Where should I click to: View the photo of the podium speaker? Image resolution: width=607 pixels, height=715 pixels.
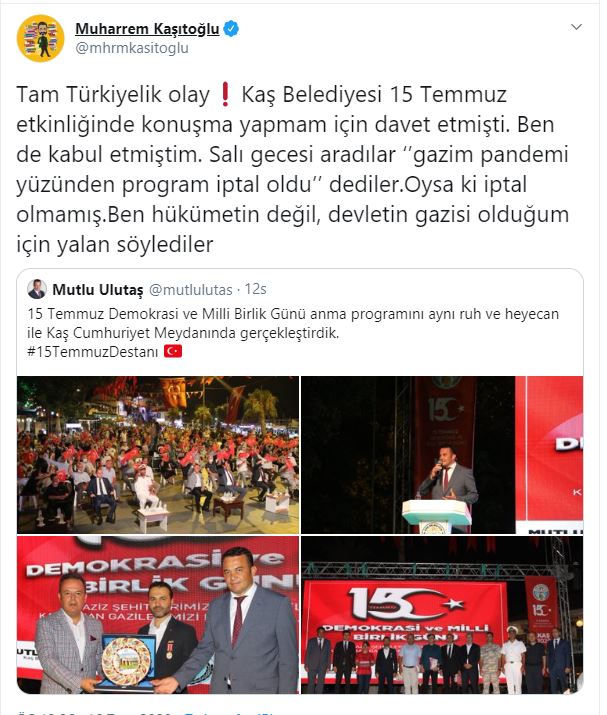pos(441,455)
